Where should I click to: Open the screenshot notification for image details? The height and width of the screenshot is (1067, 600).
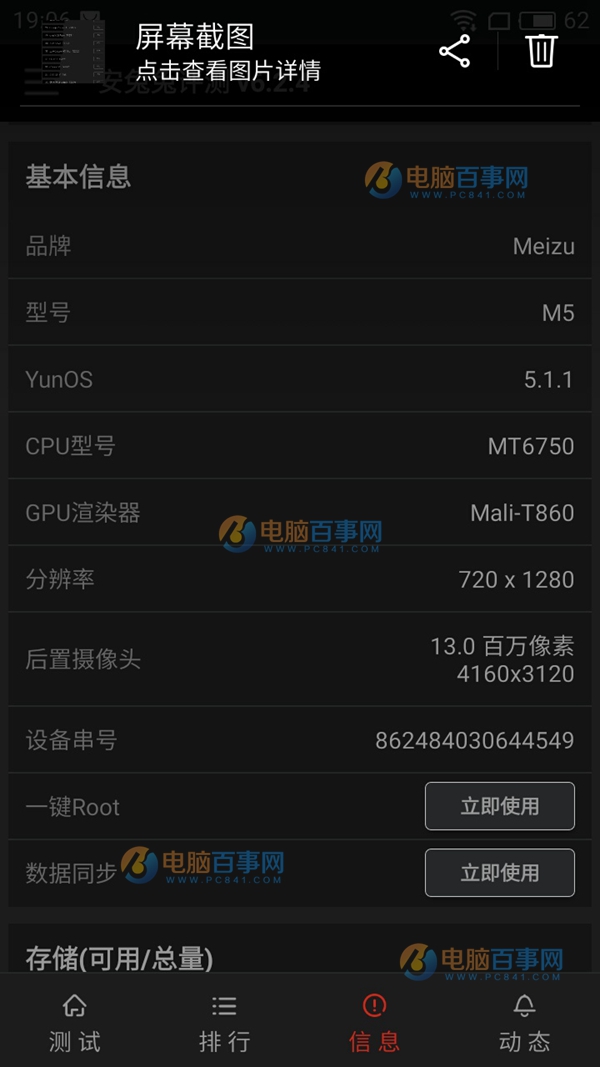point(227,53)
